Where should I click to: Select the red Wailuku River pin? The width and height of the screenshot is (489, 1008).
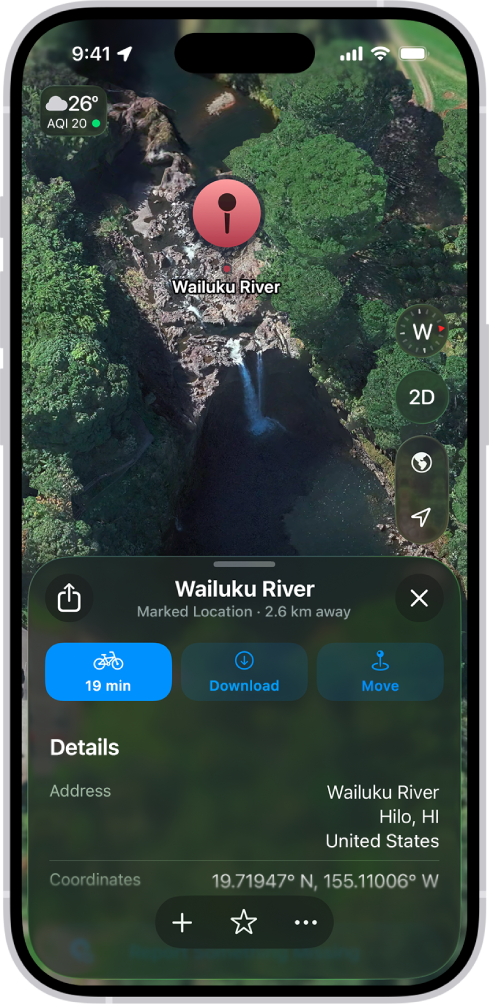pyautogui.click(x=227, y=214)
